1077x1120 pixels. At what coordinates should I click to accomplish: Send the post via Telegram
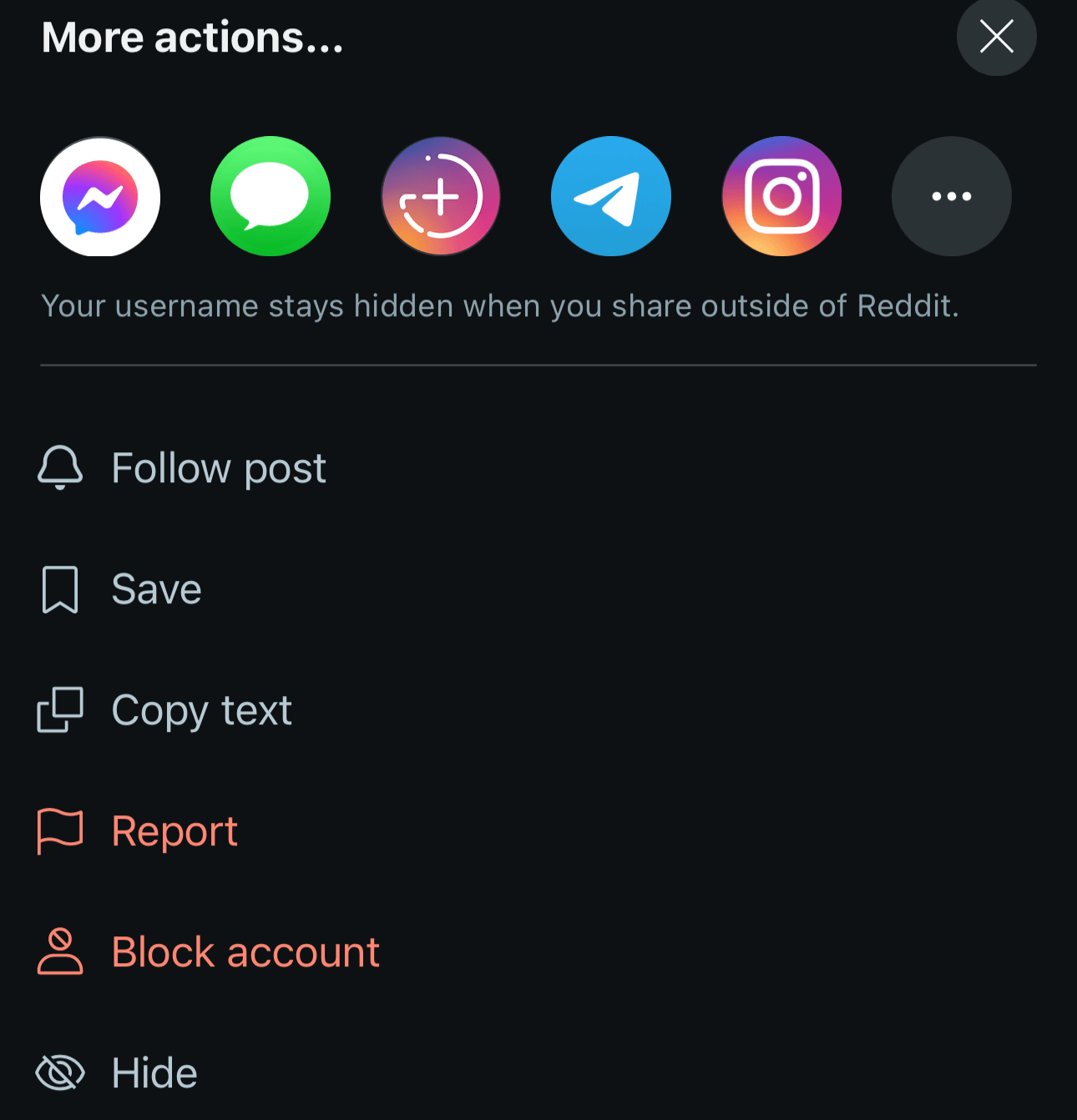click(611, 196)
